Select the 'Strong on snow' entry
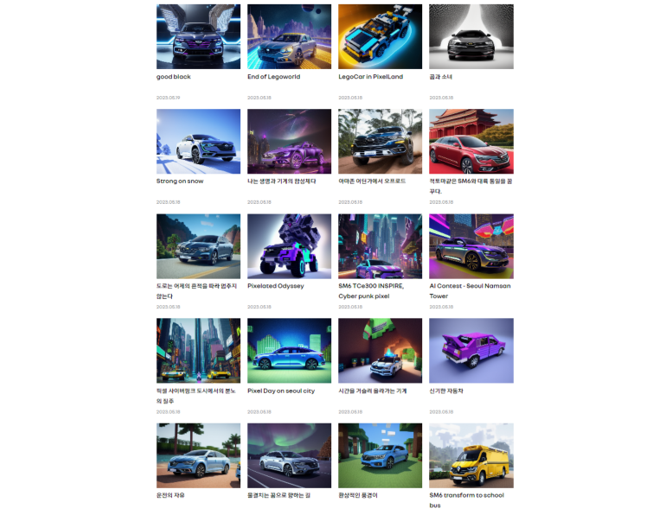This screenshot has width=672, height=512. pos(198,141)
